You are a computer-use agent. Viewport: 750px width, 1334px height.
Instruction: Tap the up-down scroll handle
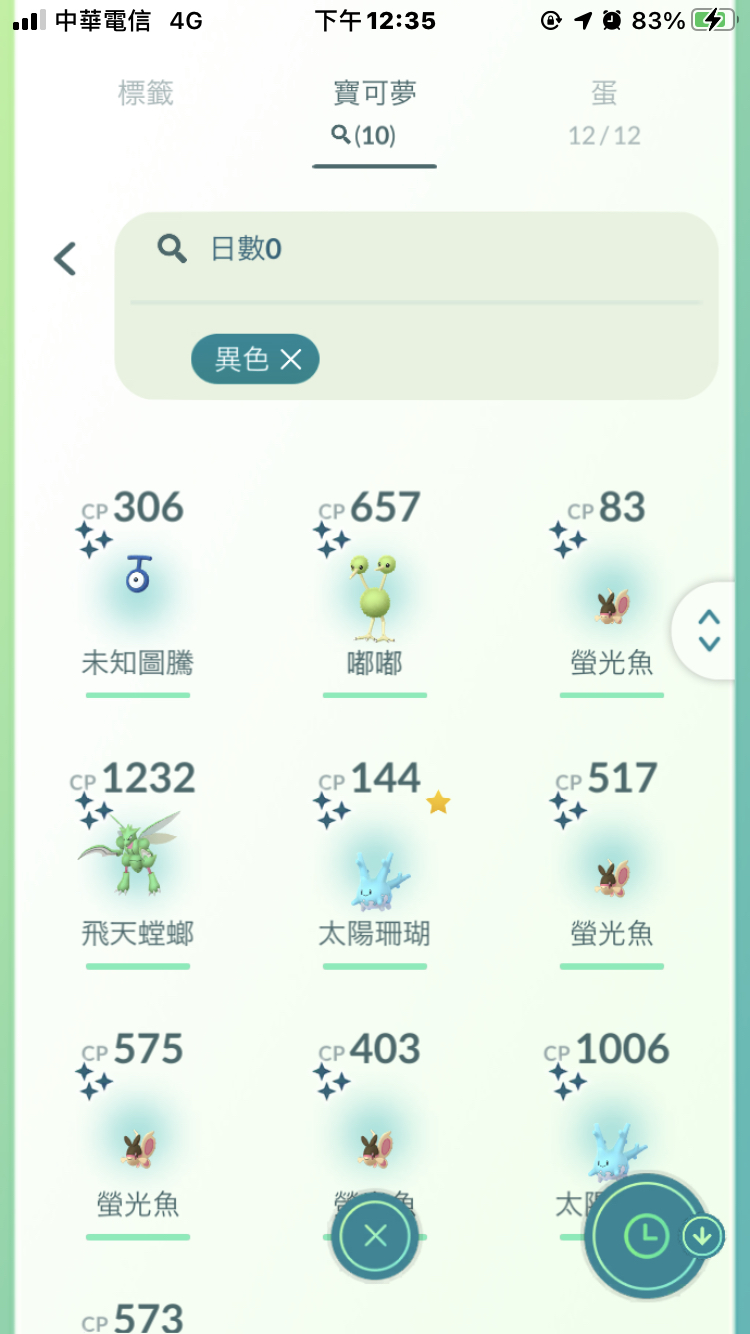[x=709, y=631]
